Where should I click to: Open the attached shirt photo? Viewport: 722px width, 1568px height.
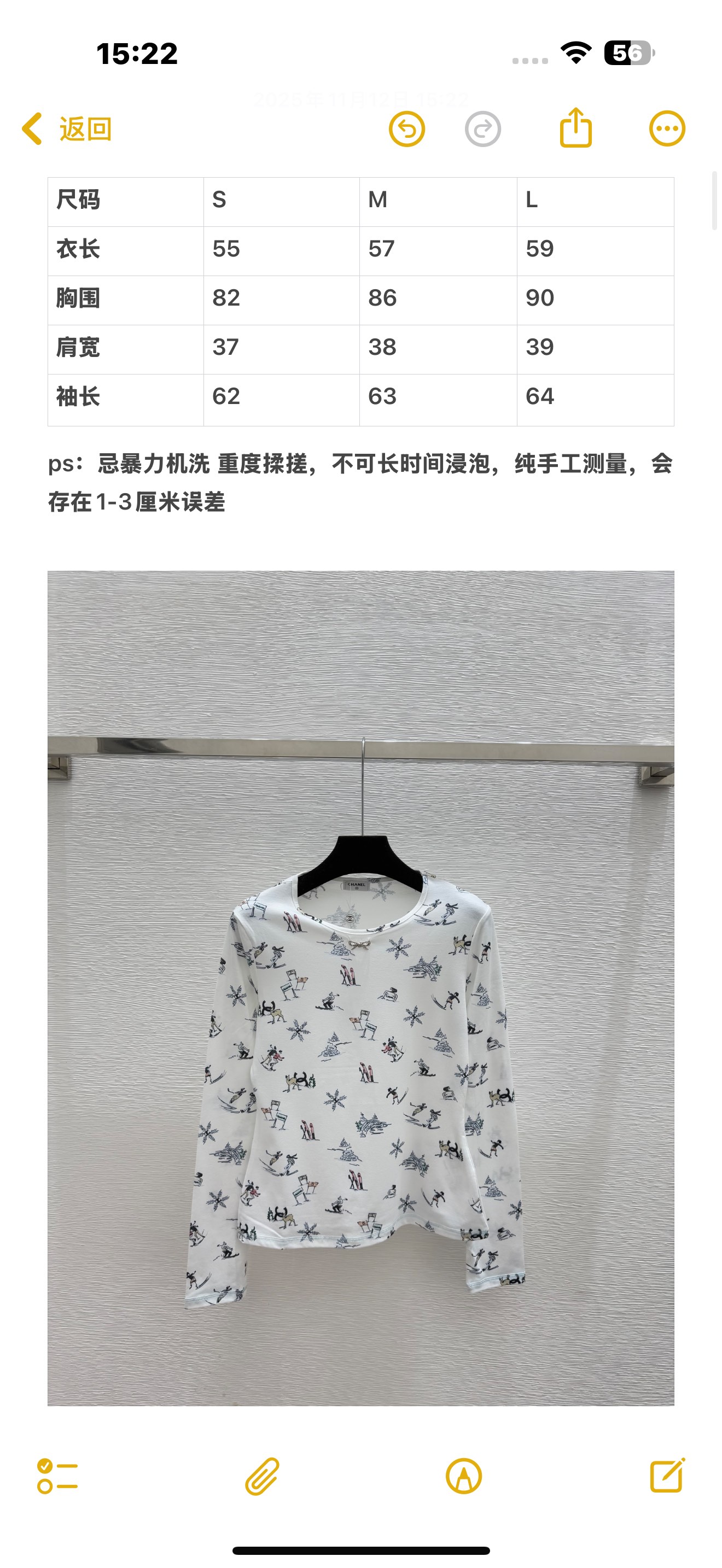360,987
